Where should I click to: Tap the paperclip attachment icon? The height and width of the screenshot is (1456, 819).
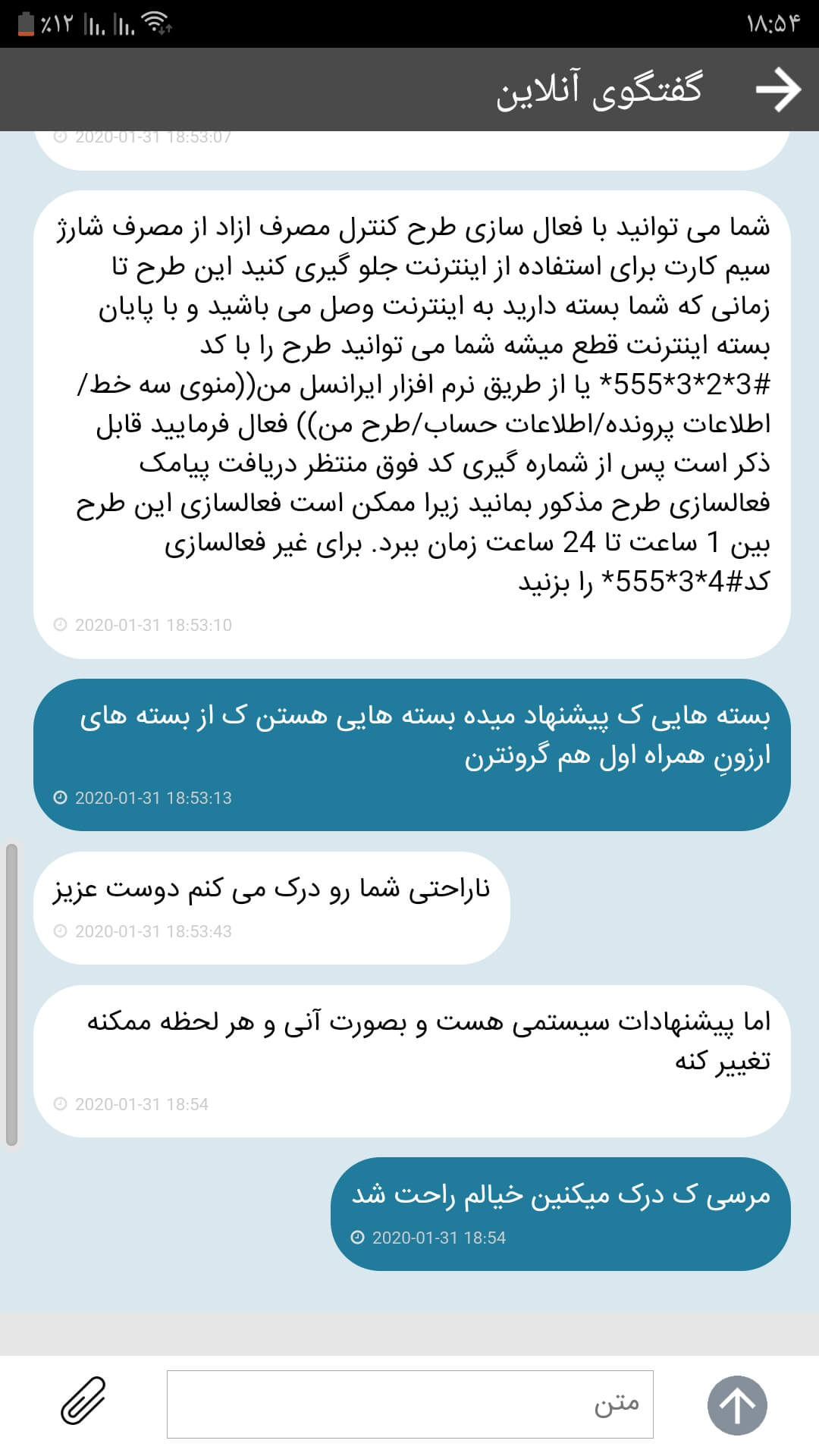click(x=83, y=1400)
